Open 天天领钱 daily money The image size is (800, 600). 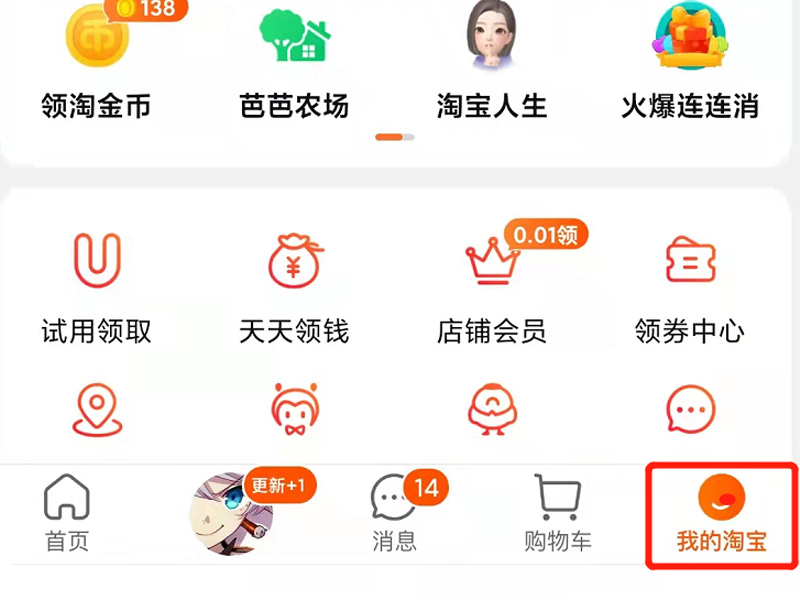click(x=294, y=285)
